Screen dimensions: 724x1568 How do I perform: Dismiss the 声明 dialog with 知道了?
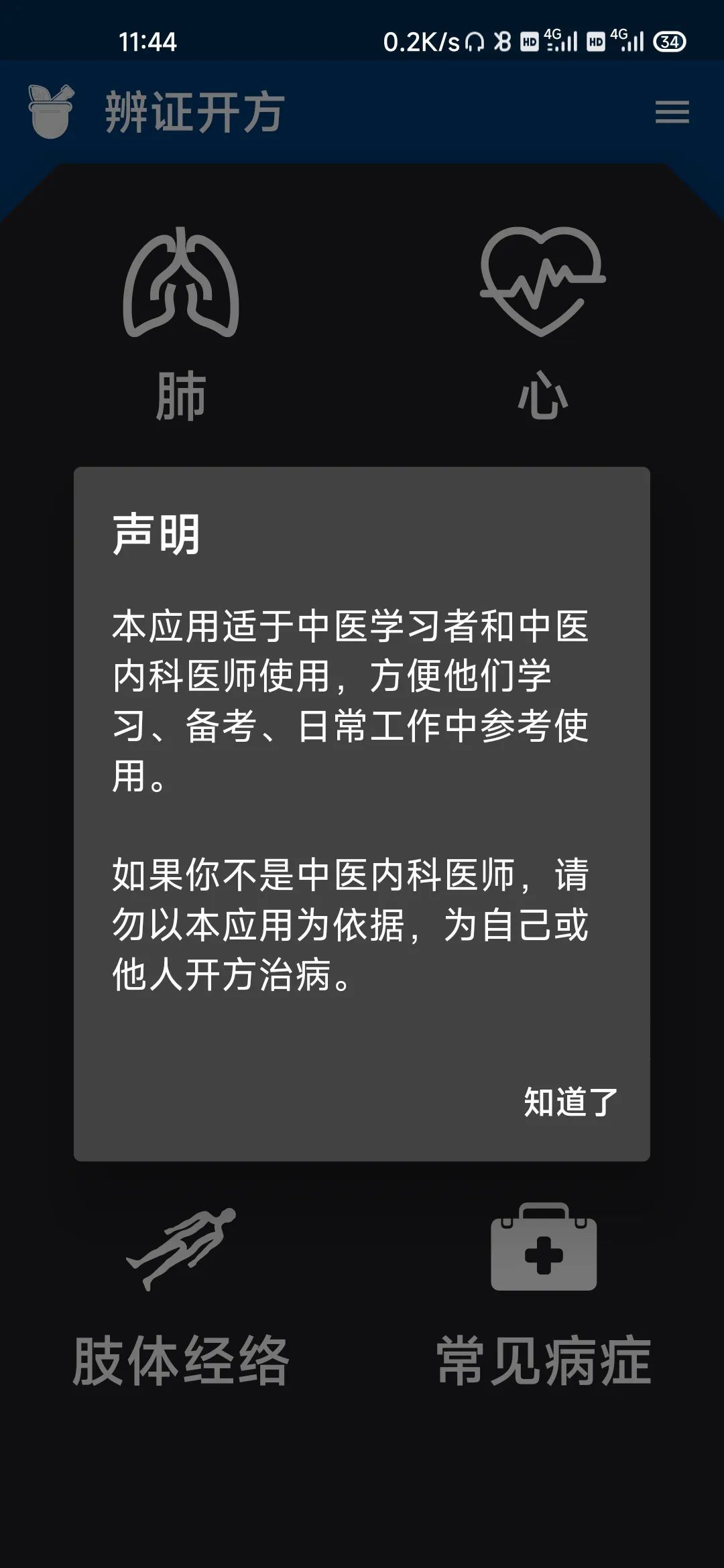(x=570, y=1102)
